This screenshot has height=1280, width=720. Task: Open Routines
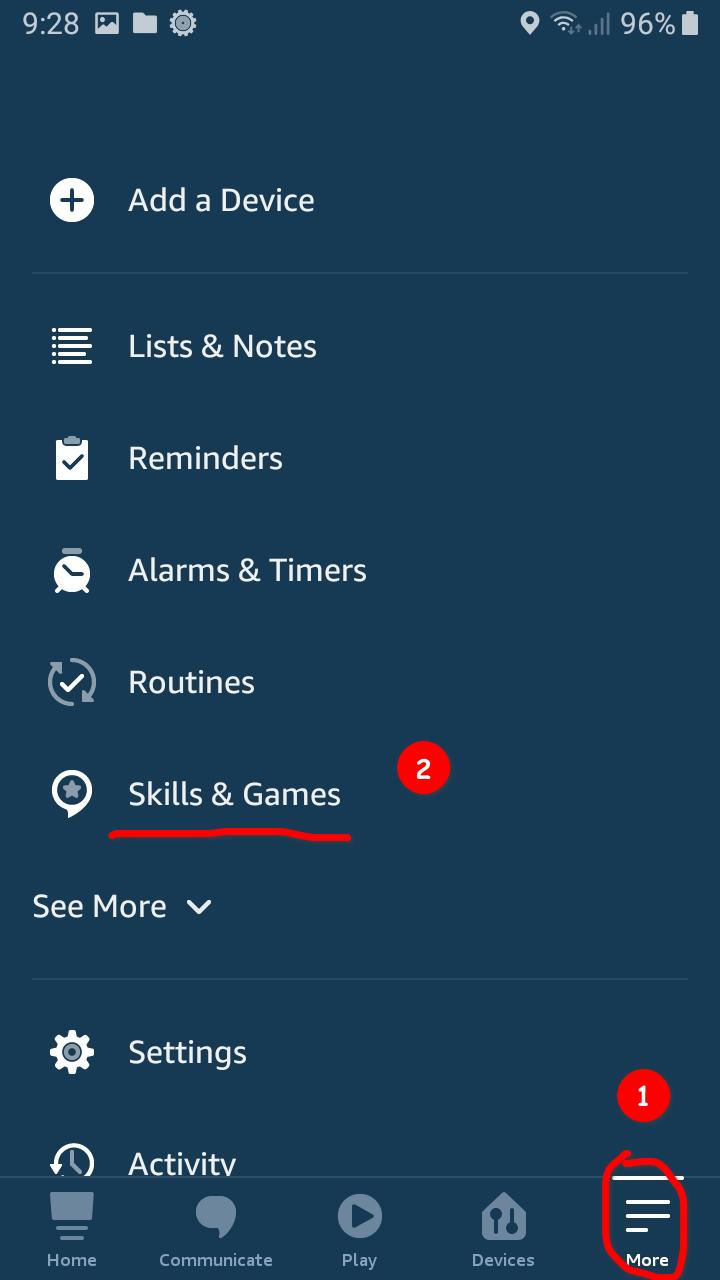(360, 682)
